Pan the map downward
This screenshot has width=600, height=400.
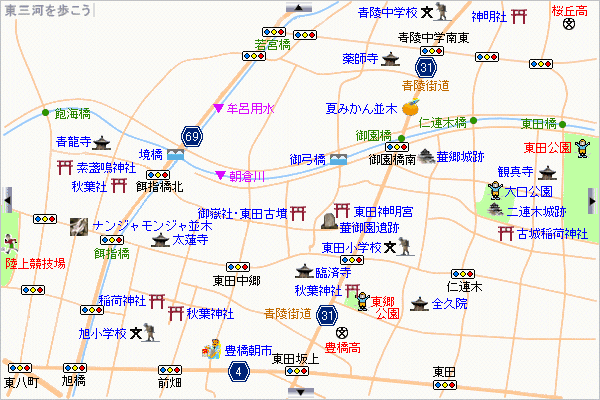point(300,393)
